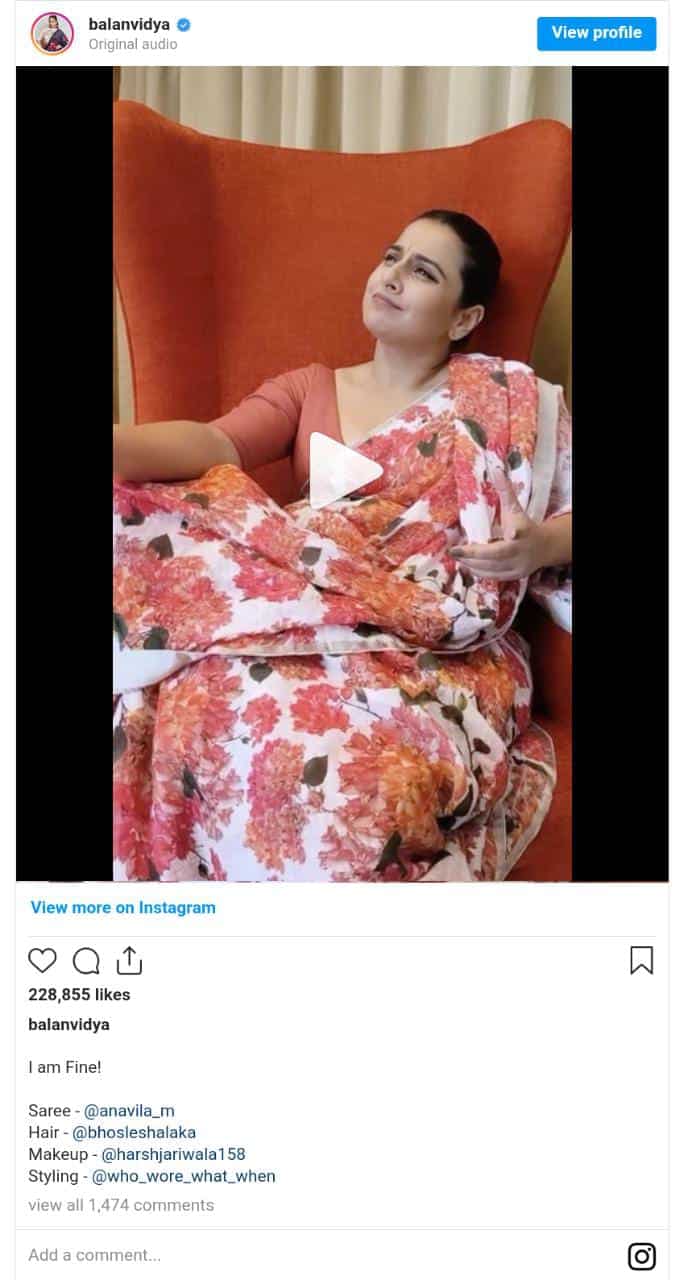Share this post via the share icon
Screen dimensions: 675x1280
[129, 961]
